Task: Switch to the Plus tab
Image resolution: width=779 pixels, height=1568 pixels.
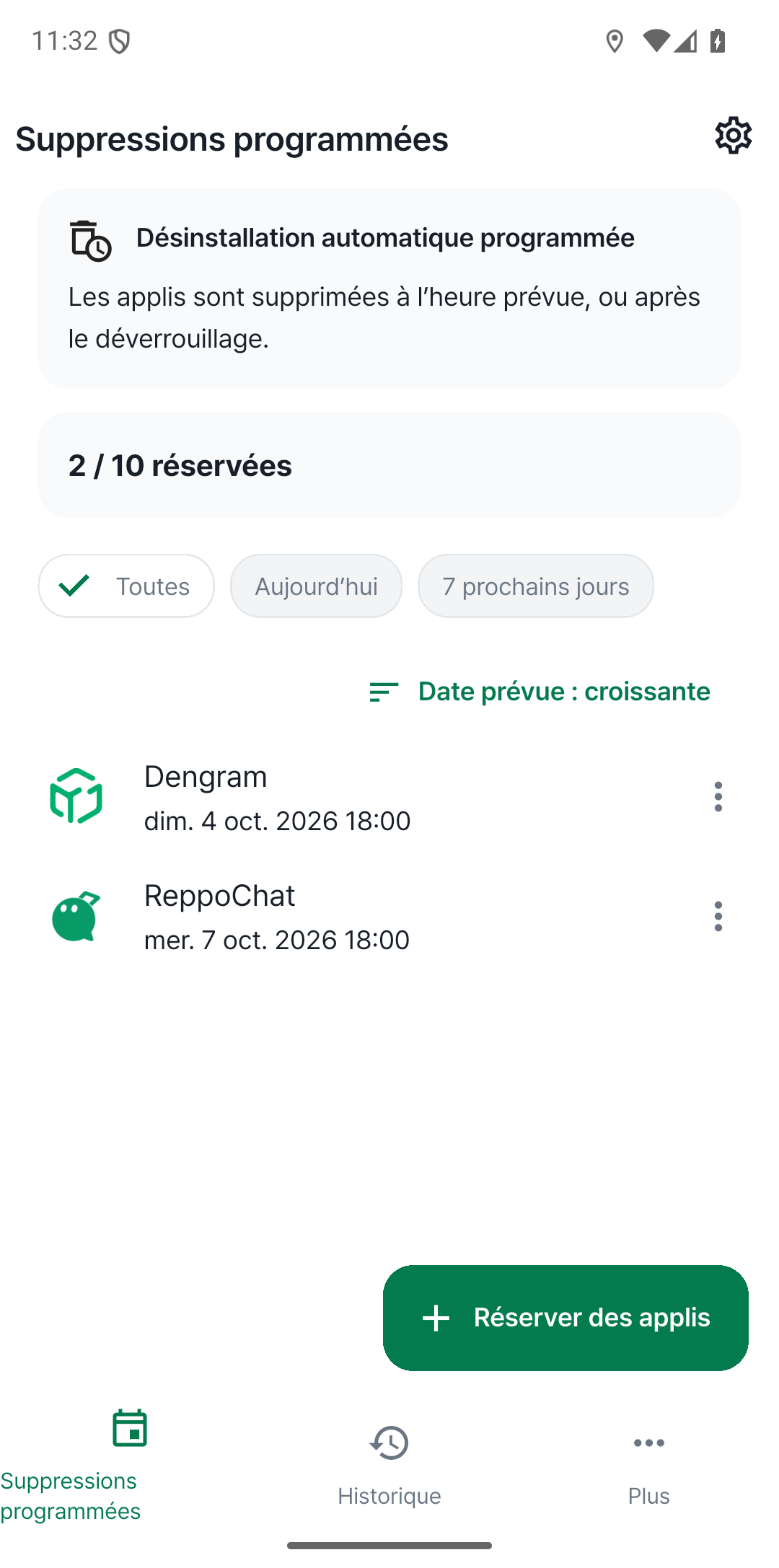Action: (649, 1466)
